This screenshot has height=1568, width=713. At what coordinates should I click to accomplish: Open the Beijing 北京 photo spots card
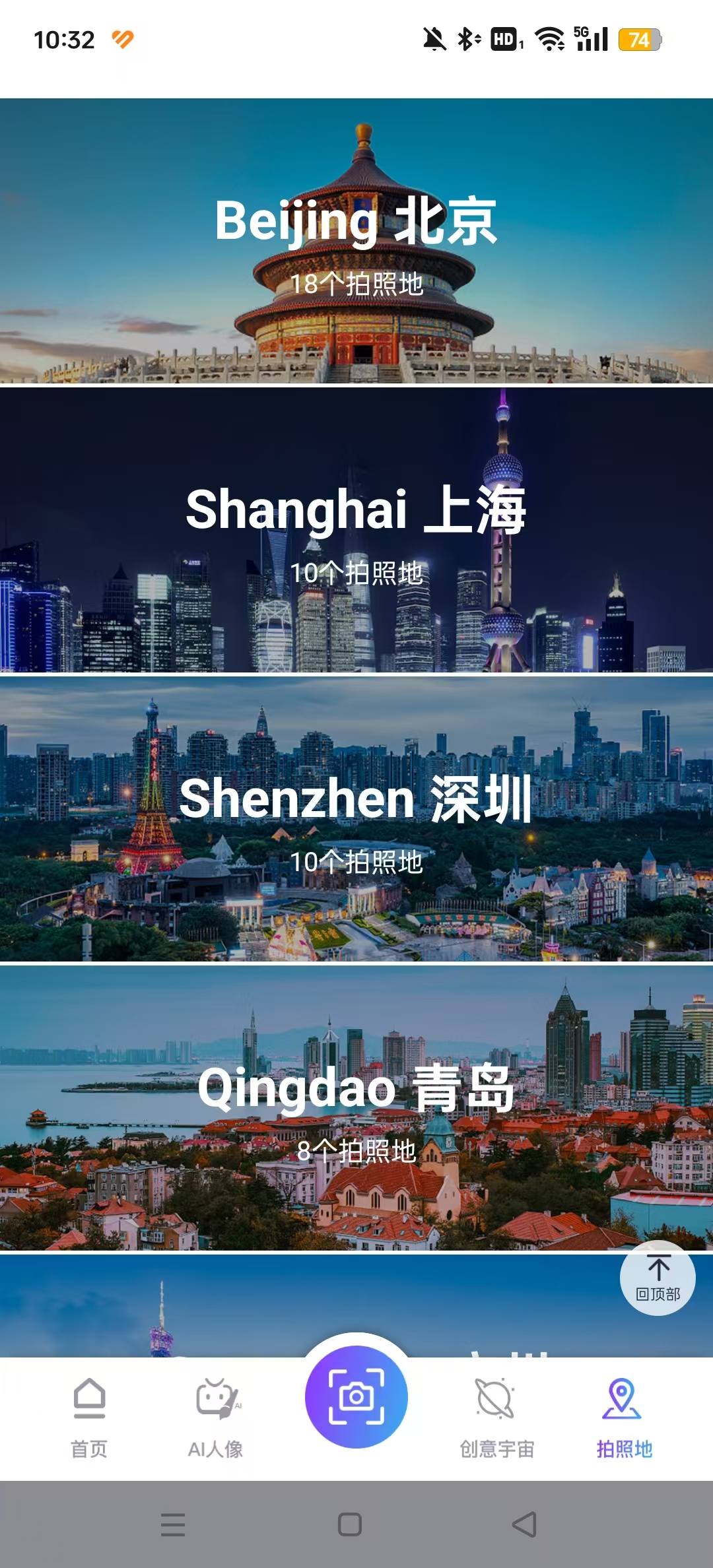tap(356, 241)
